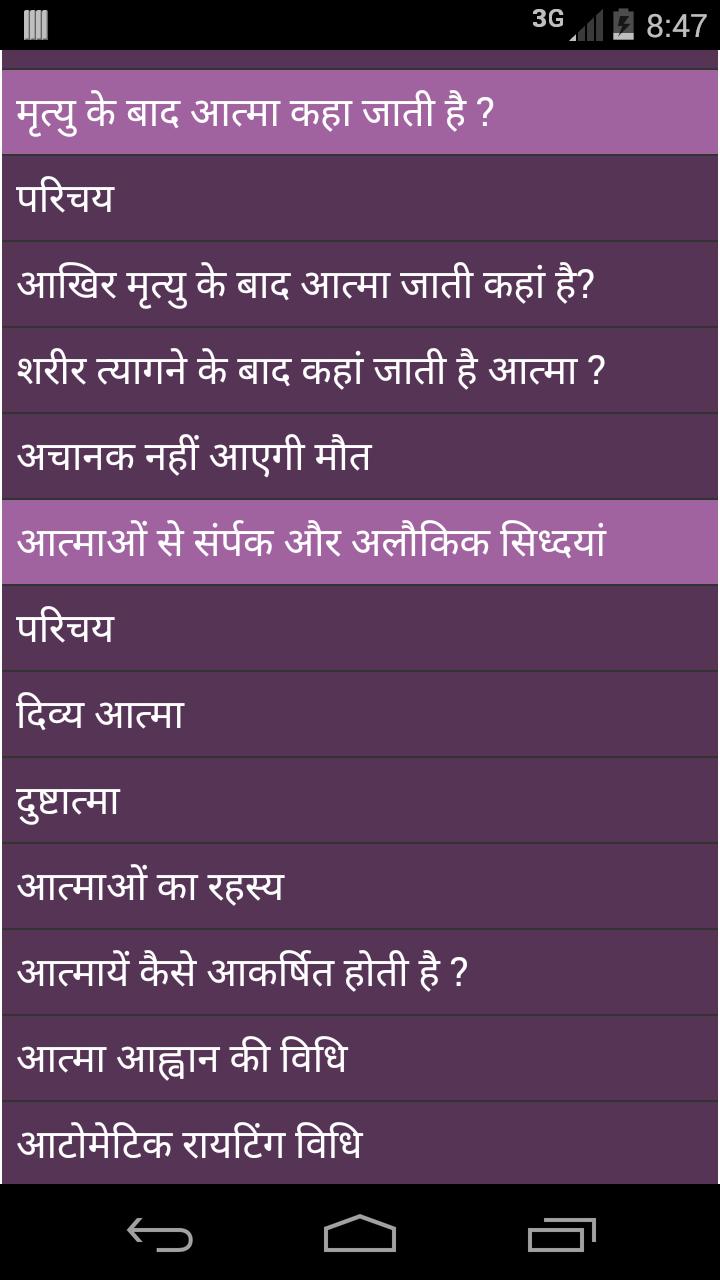Image resolution: width=720 pixels, height=1280 pixels.
Task: Open परिचय under आत्माओं से संर्पक section
Action: pos(360,628)
